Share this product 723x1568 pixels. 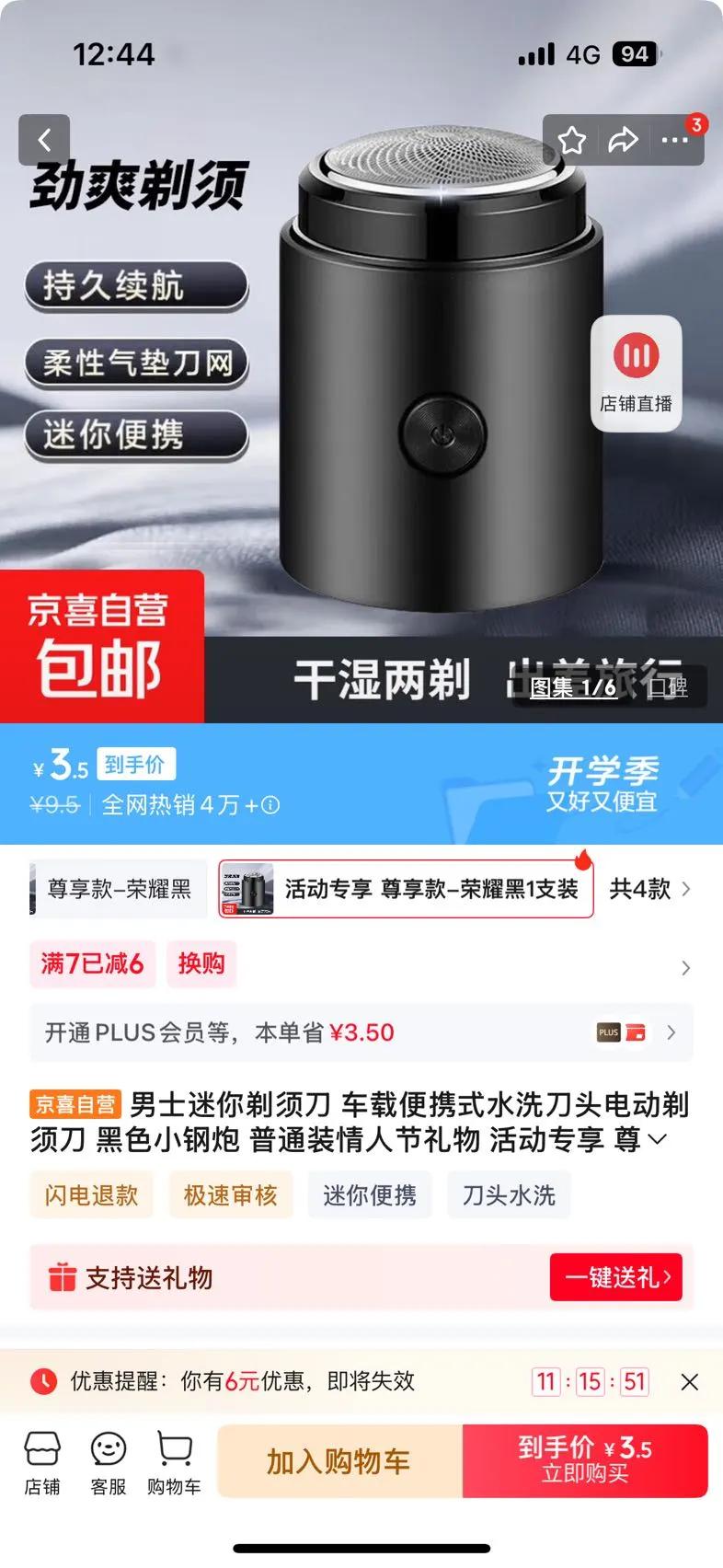[624, 140]
